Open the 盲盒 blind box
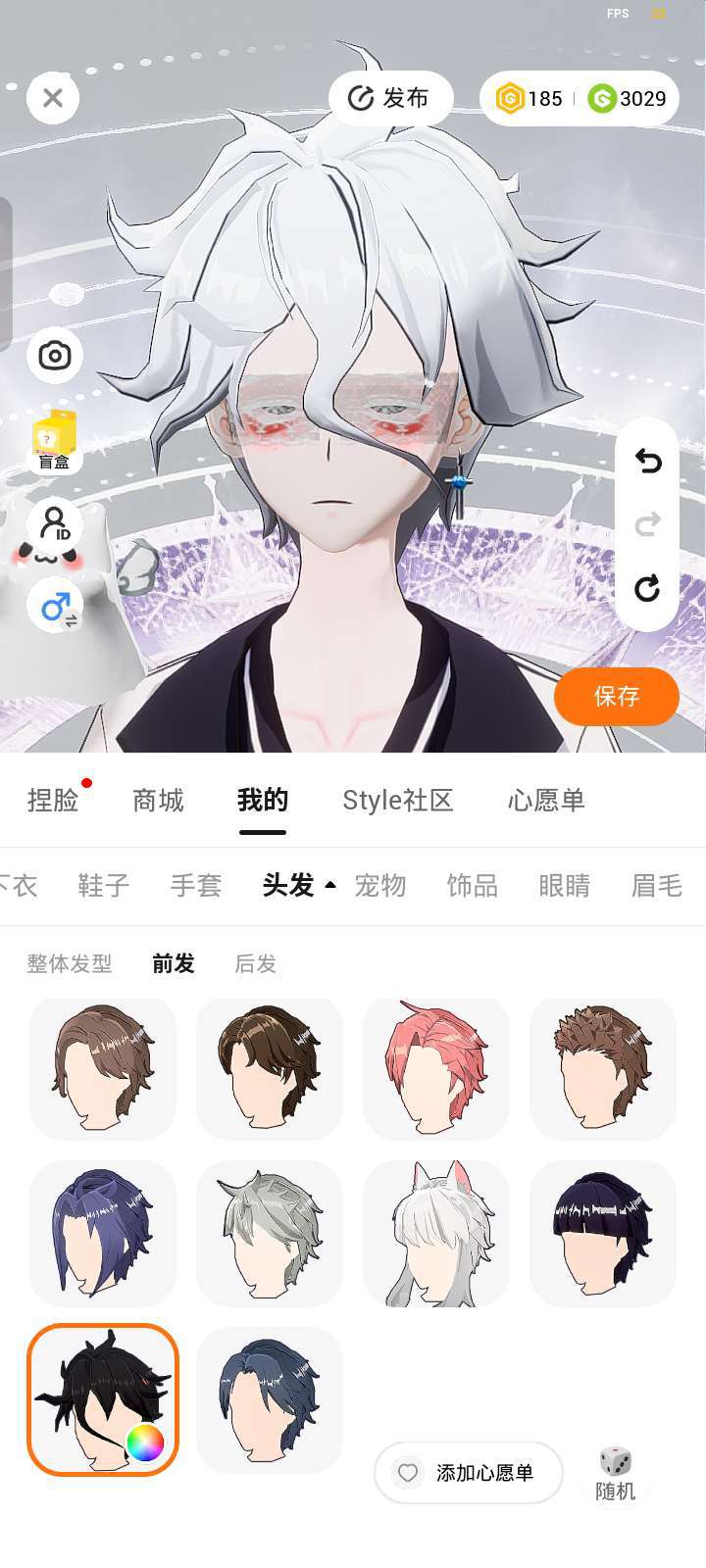Viewport: 706px width, 1568px height. (x=55, y=442)
